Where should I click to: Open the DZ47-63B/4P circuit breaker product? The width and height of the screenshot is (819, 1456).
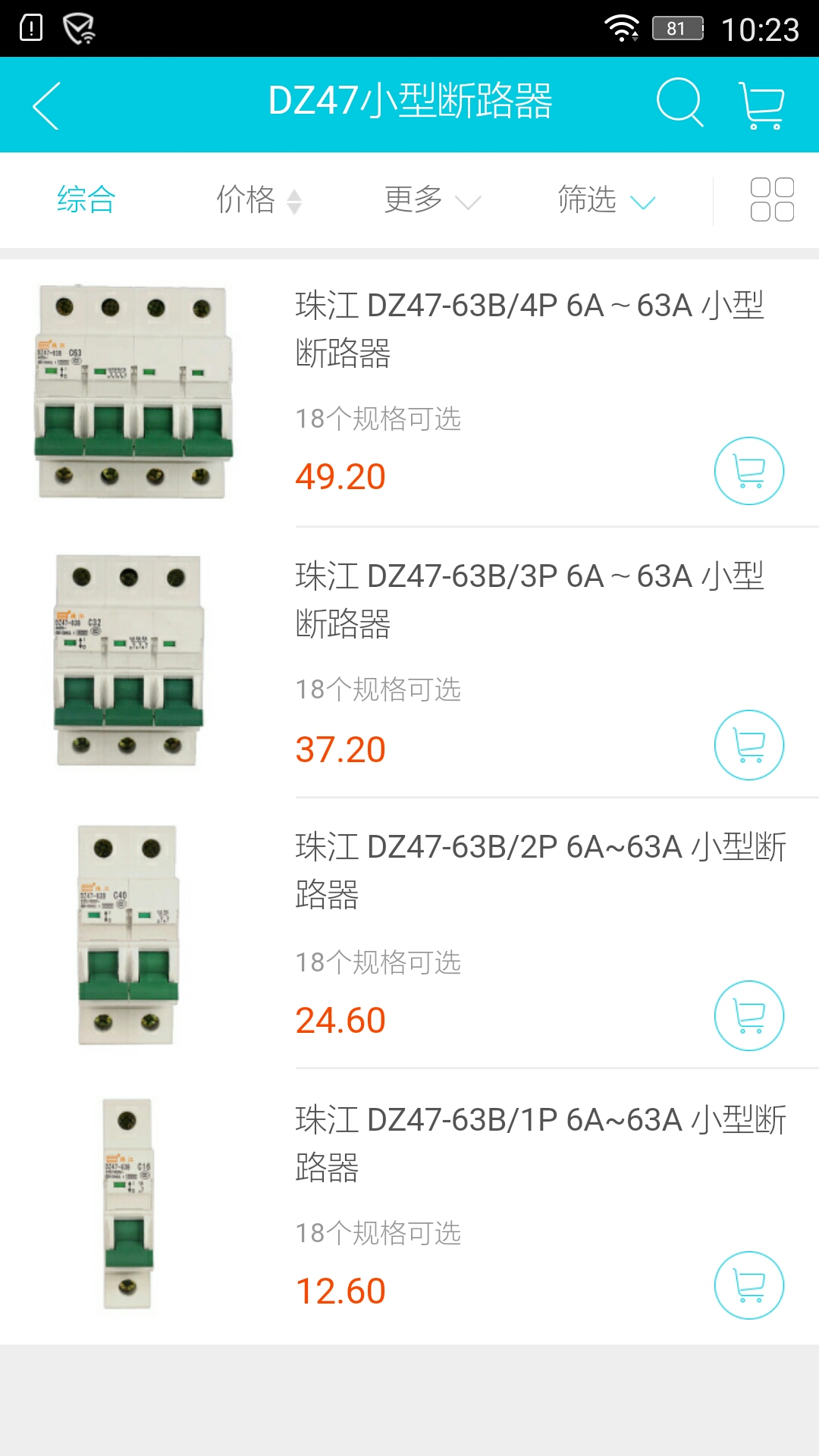[x=529, y=329]
